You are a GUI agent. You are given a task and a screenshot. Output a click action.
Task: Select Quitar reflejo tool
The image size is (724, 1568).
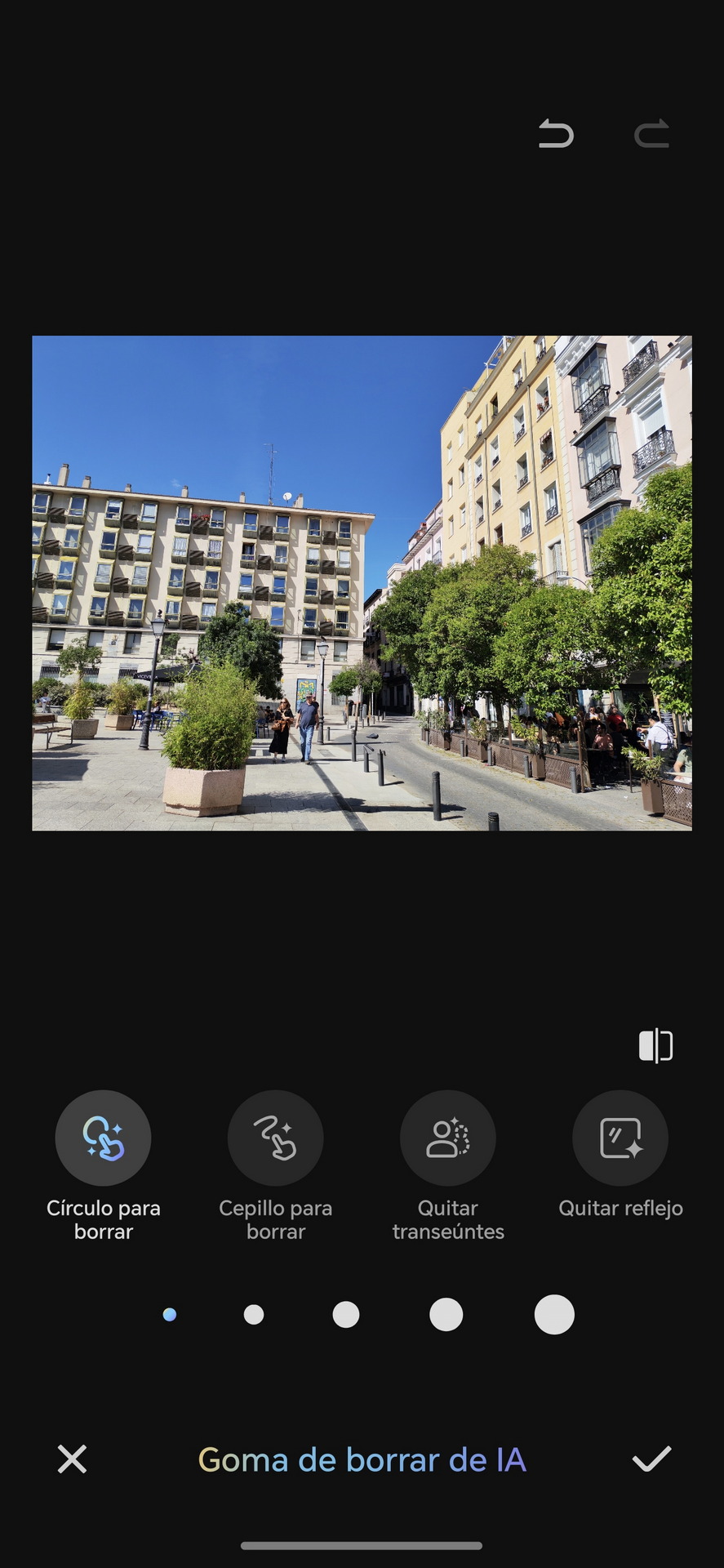click(620, 1138)
